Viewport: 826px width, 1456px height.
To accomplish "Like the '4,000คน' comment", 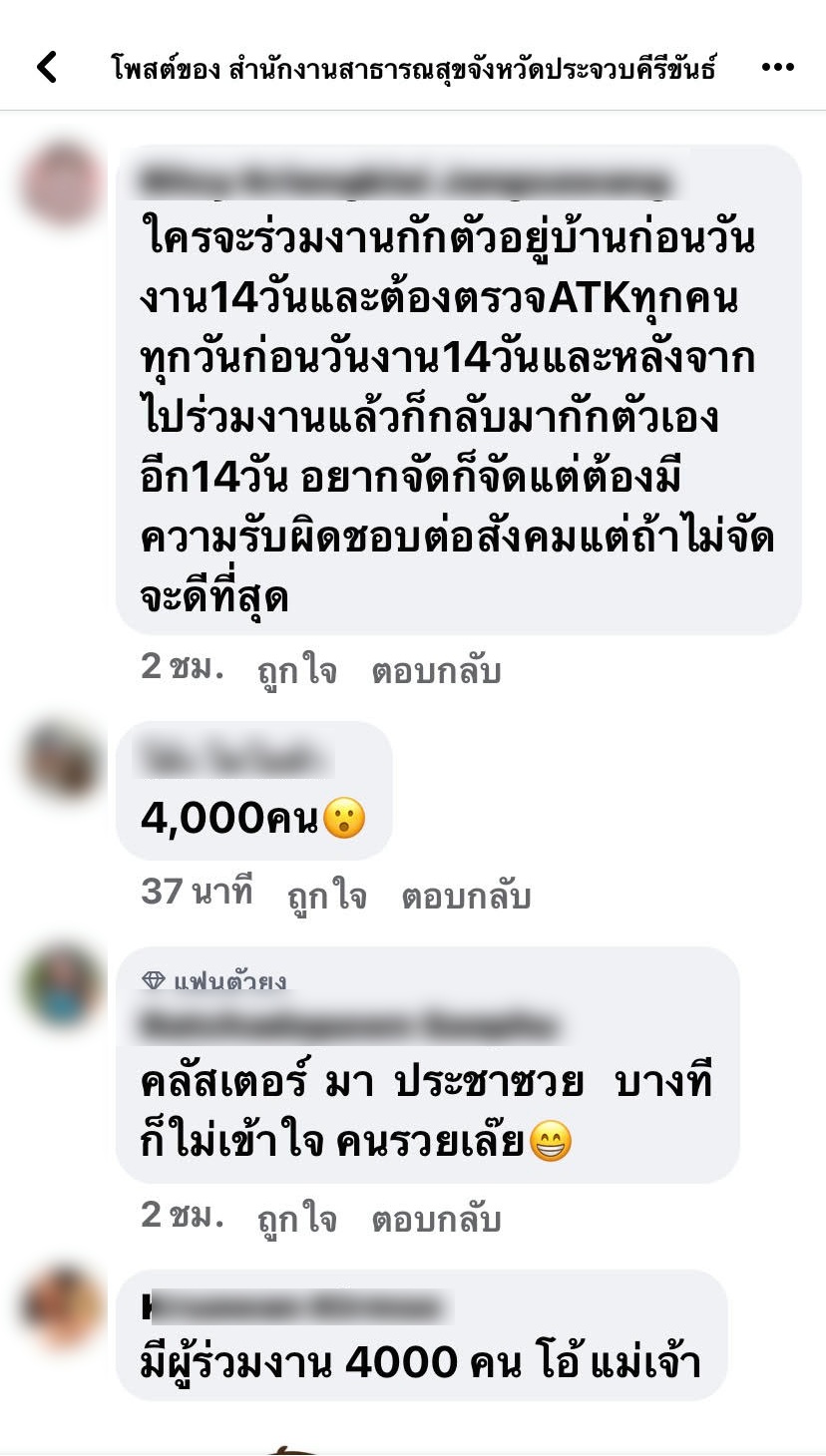I will (326, 896).
